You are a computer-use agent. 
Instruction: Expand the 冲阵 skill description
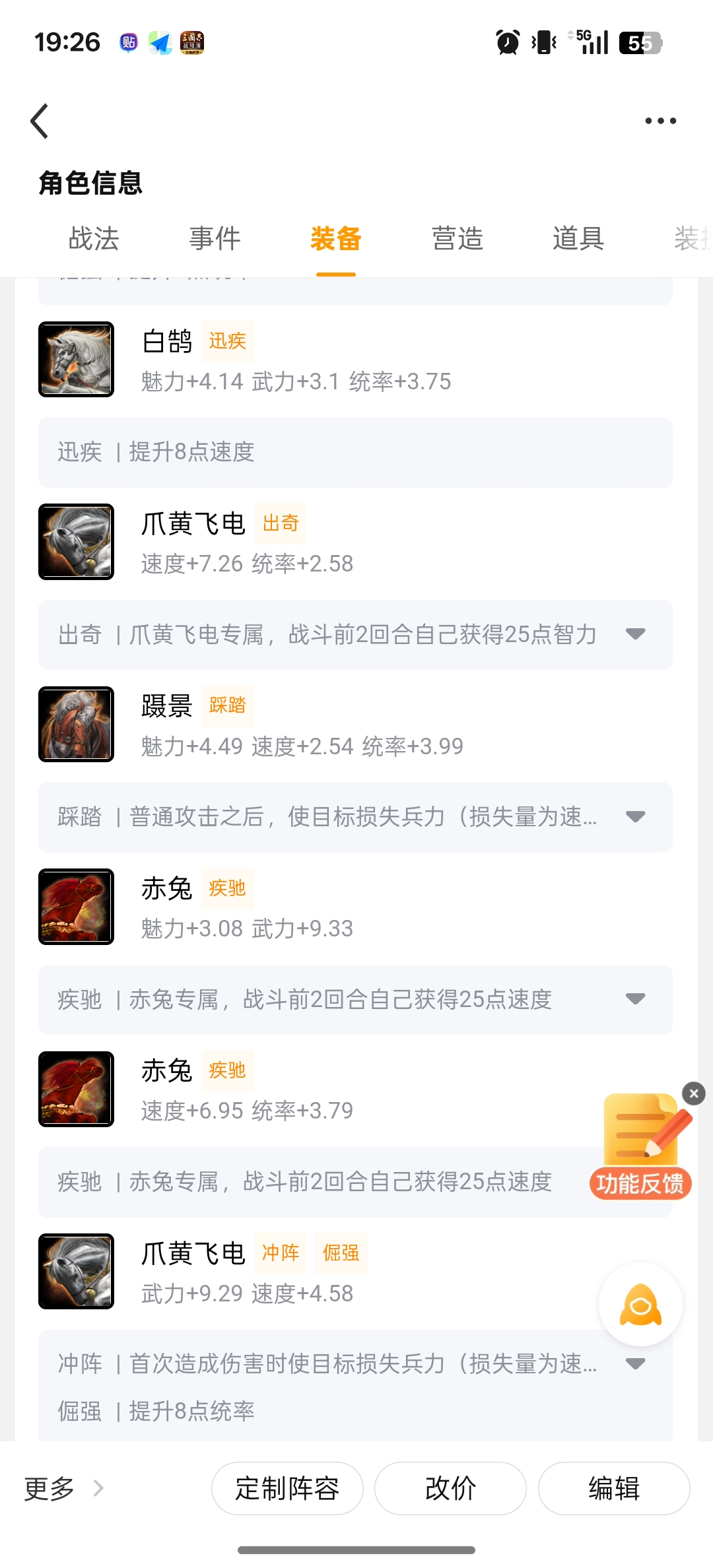coord(635,1364)
